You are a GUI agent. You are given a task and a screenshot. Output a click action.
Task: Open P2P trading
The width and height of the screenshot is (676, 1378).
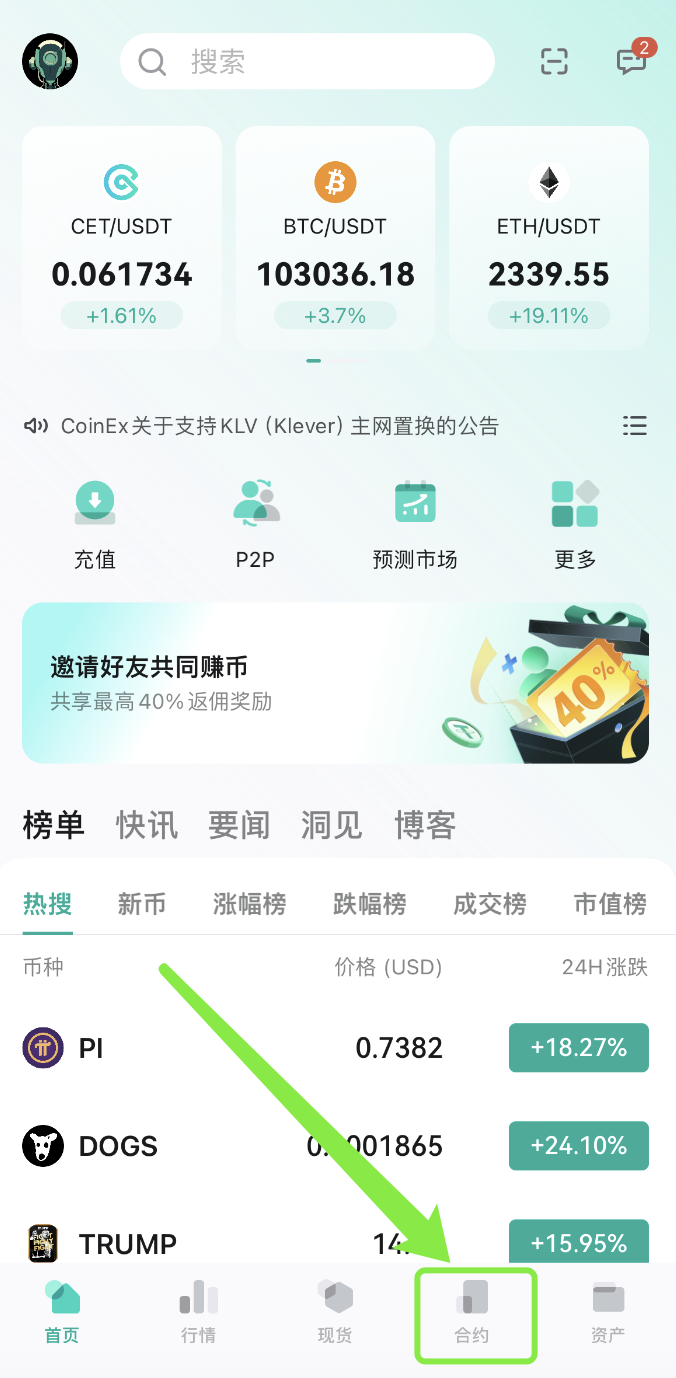point(255,524)
